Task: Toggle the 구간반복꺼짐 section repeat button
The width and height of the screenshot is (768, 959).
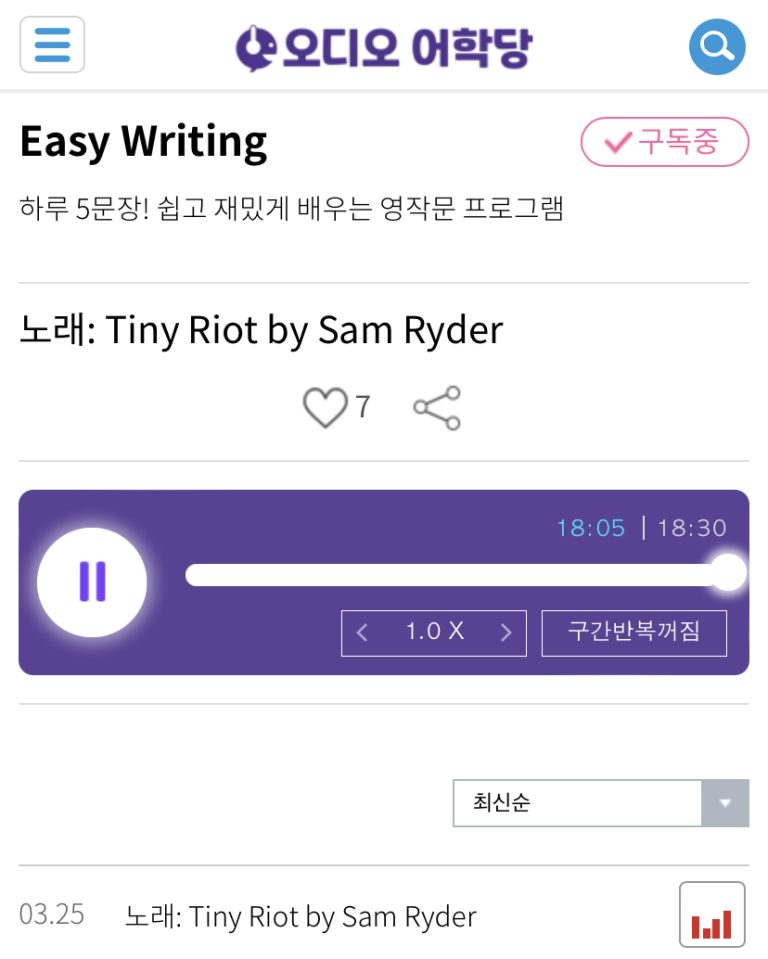Action: (x=634, y=632)
